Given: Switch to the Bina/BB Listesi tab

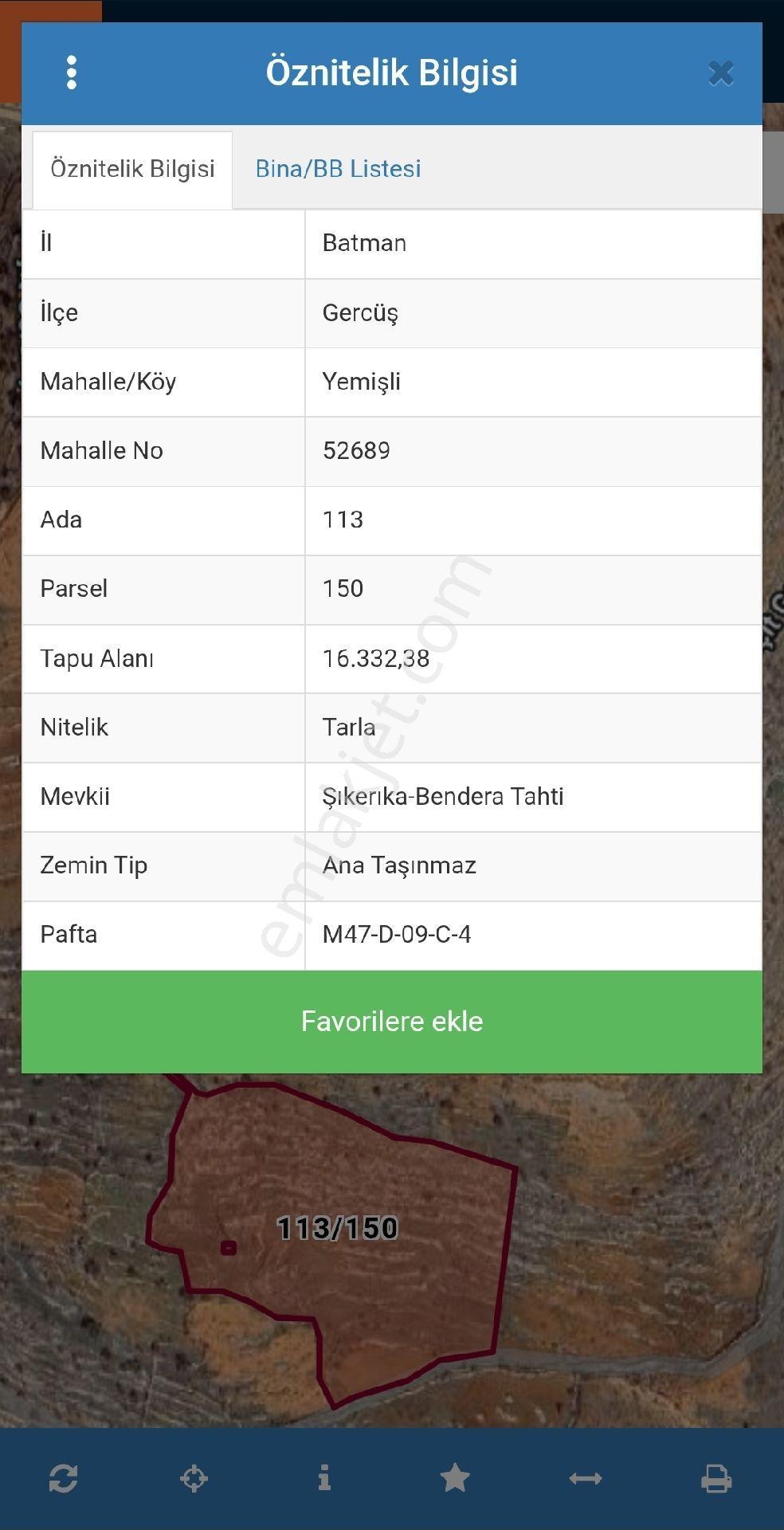Looking at the screenshot, I should click(338, 169).
